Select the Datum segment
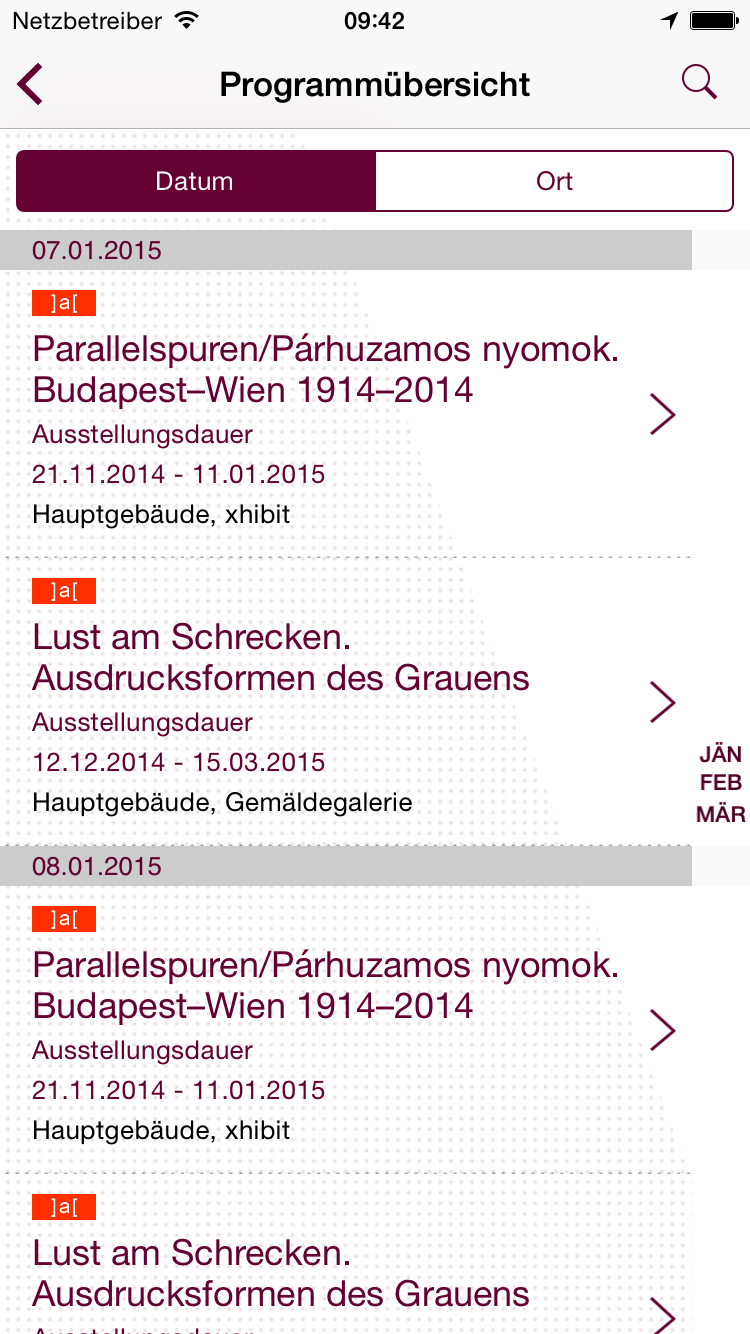This screenshot has height=1334, width=750. tap(195, 181)
